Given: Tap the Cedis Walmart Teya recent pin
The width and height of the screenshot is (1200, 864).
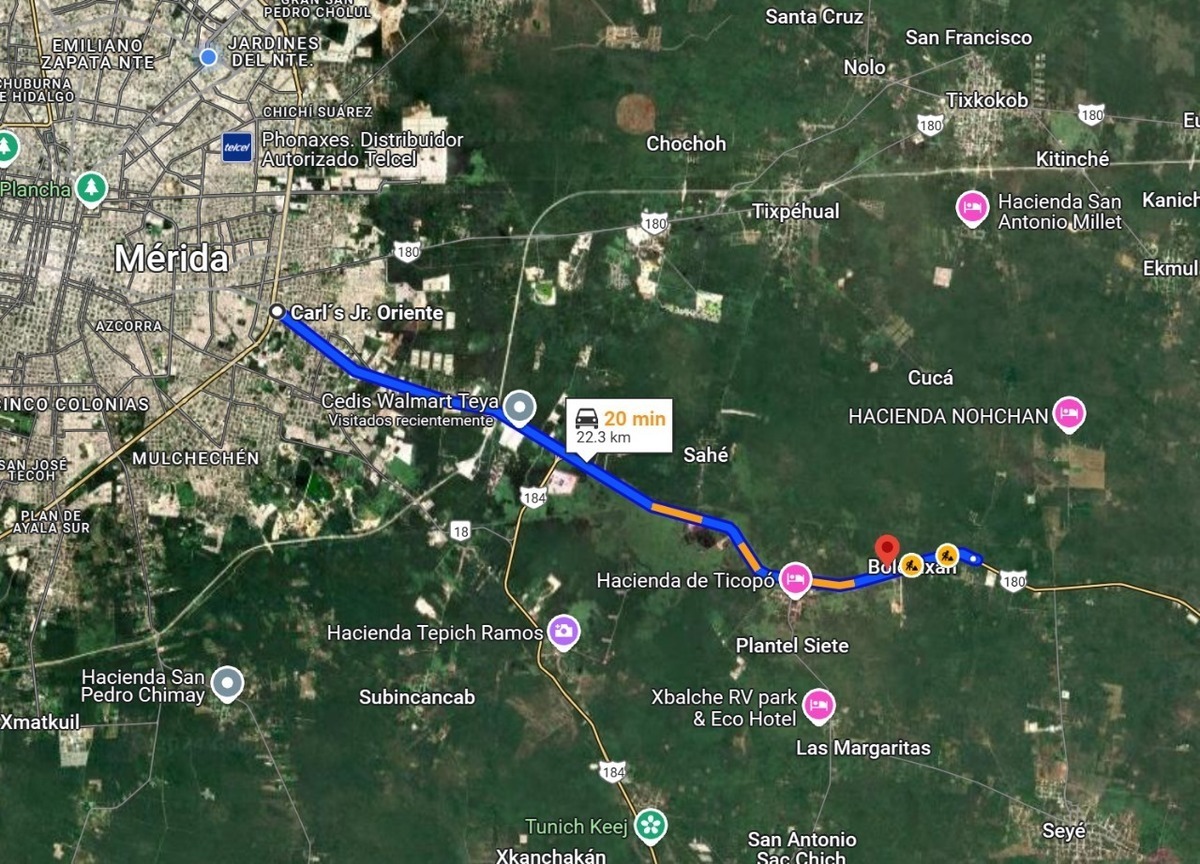Looking at the screenshot, I should [x=519, y=406].
